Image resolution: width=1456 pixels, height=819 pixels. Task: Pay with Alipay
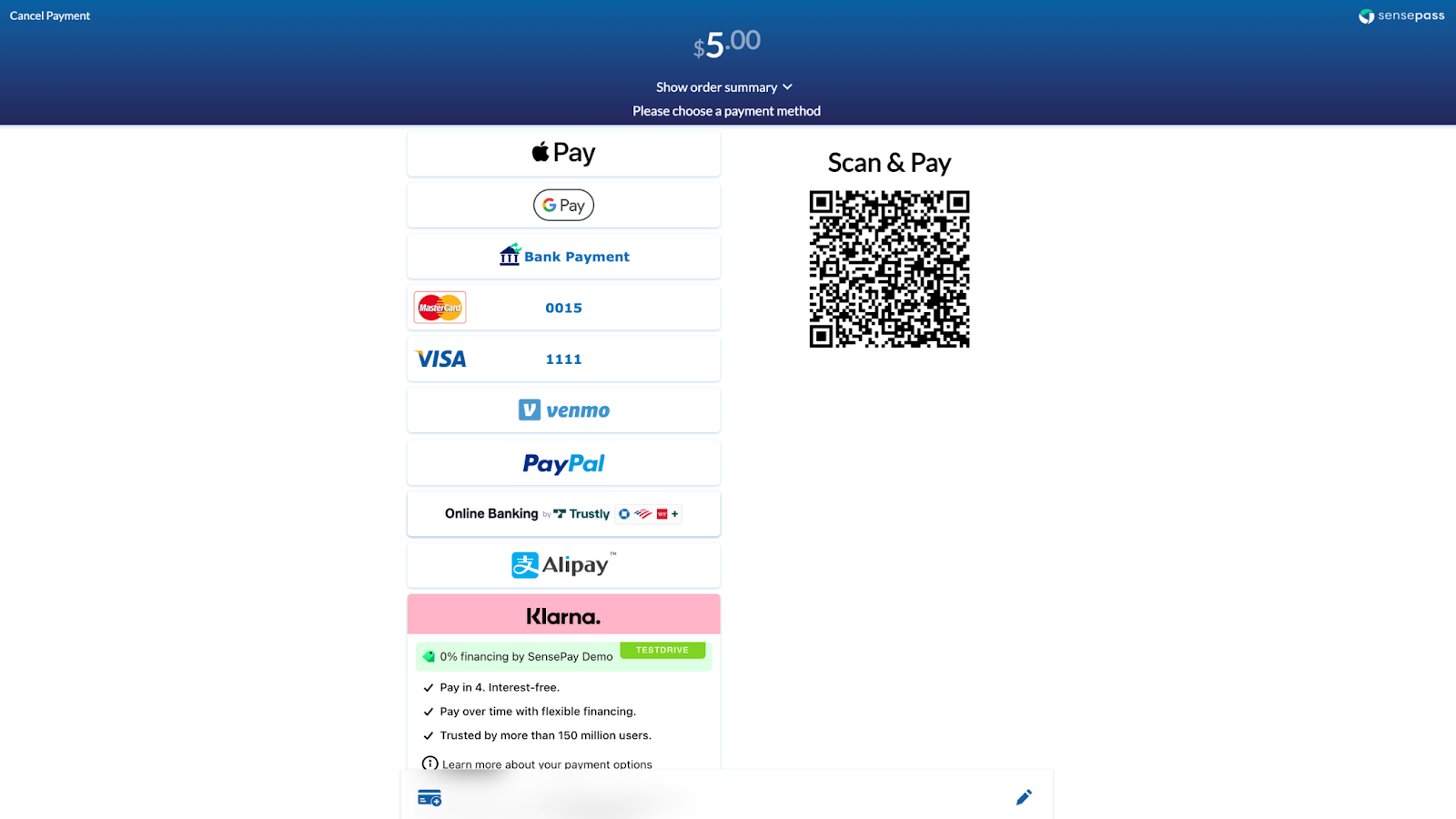[563, 565]
